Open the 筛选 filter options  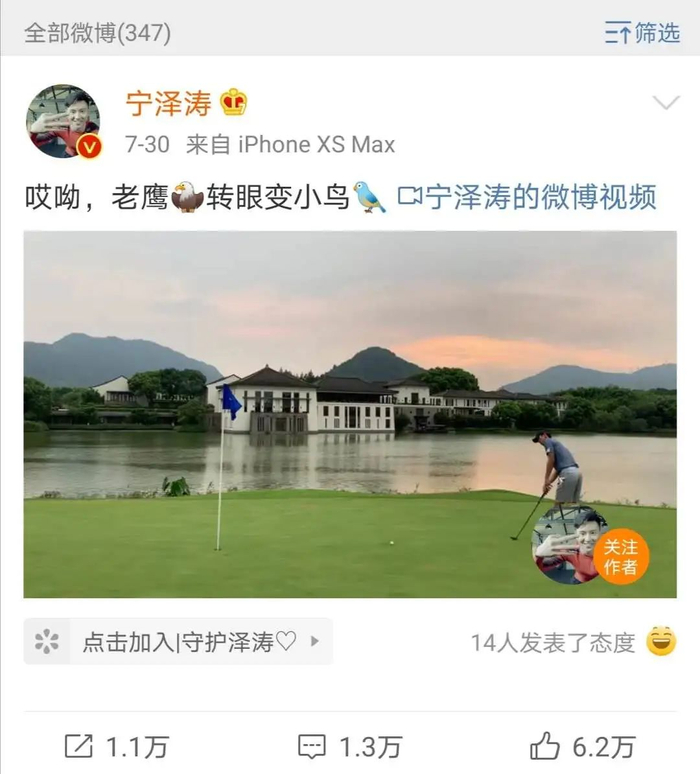pyautogui.click(x=642, y=33)
